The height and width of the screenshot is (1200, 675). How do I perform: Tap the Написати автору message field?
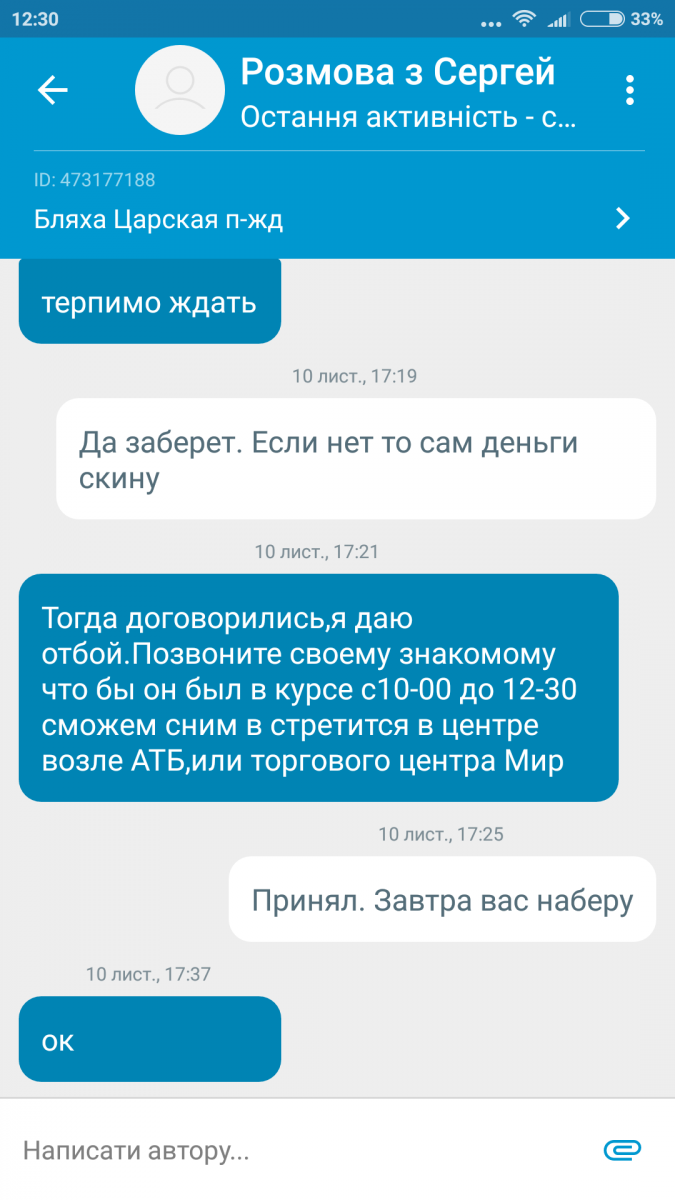(x=300, y=1150)
